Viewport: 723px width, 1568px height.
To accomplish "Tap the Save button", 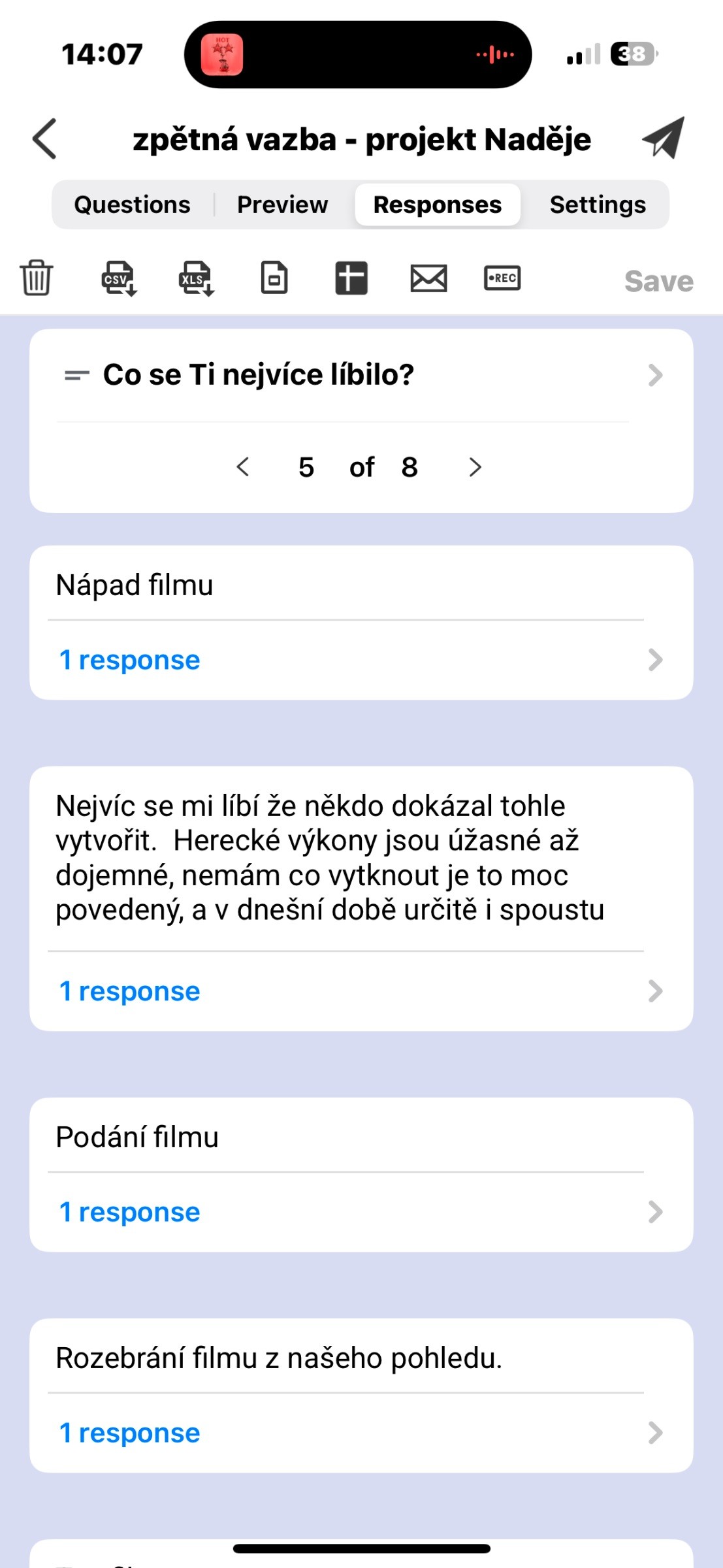I will 659,282.
